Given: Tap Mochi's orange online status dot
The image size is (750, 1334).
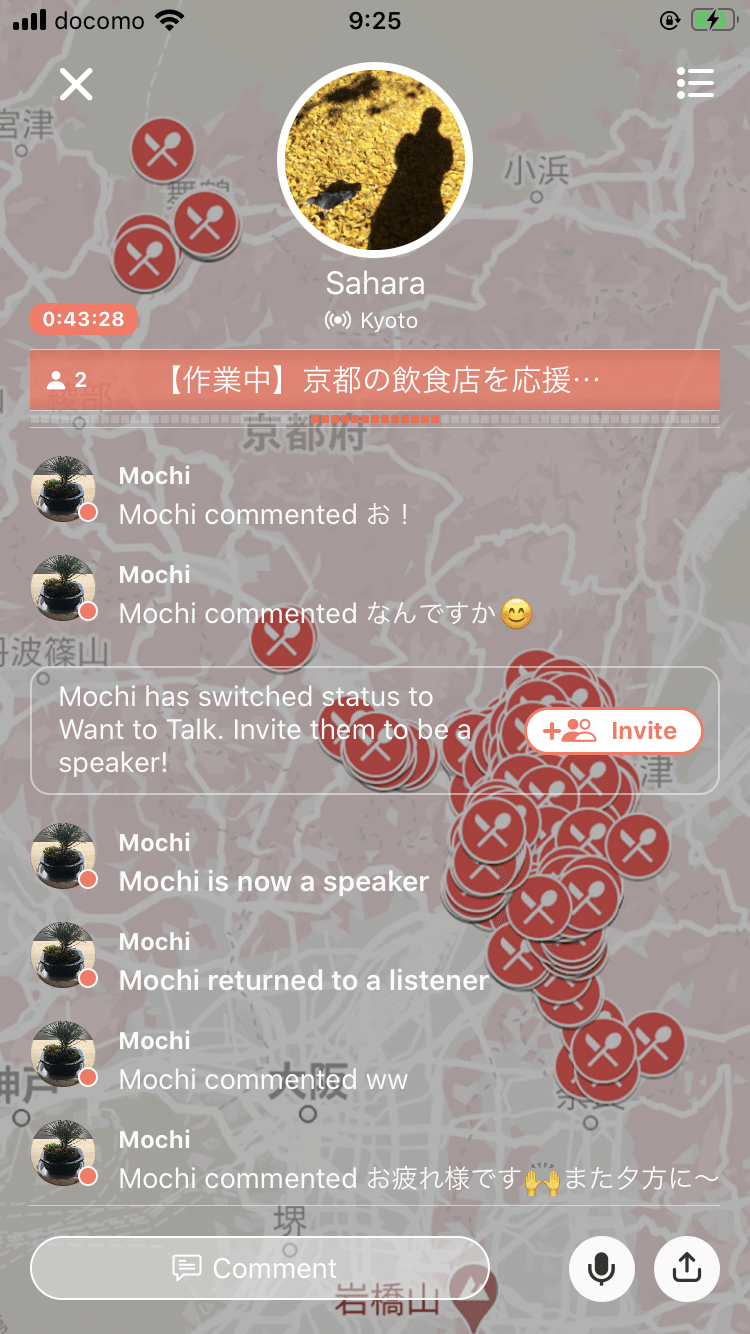Looking at the screenshot, I should tap(89, 511).
